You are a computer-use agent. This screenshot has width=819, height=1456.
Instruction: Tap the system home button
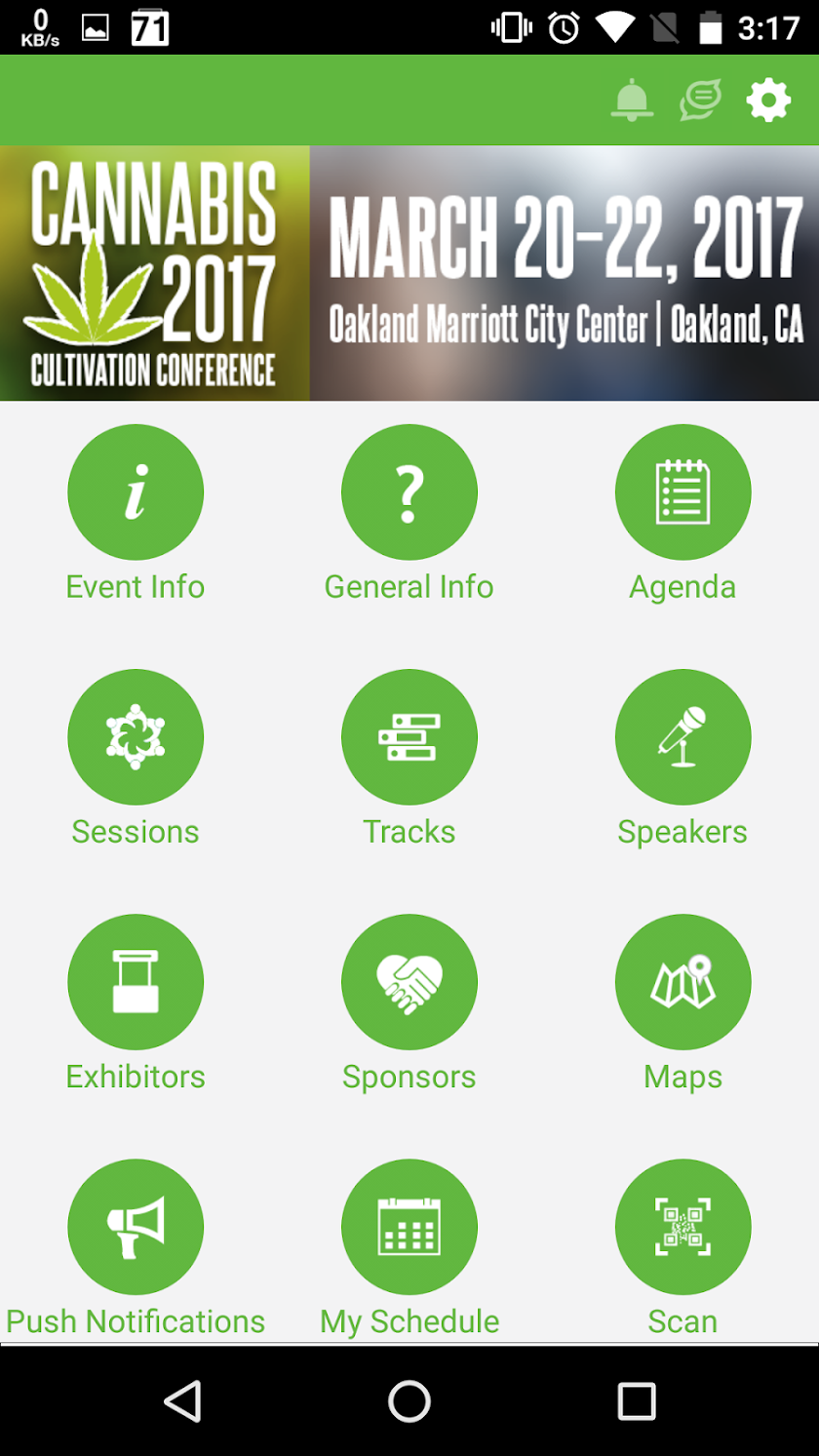409,1401
